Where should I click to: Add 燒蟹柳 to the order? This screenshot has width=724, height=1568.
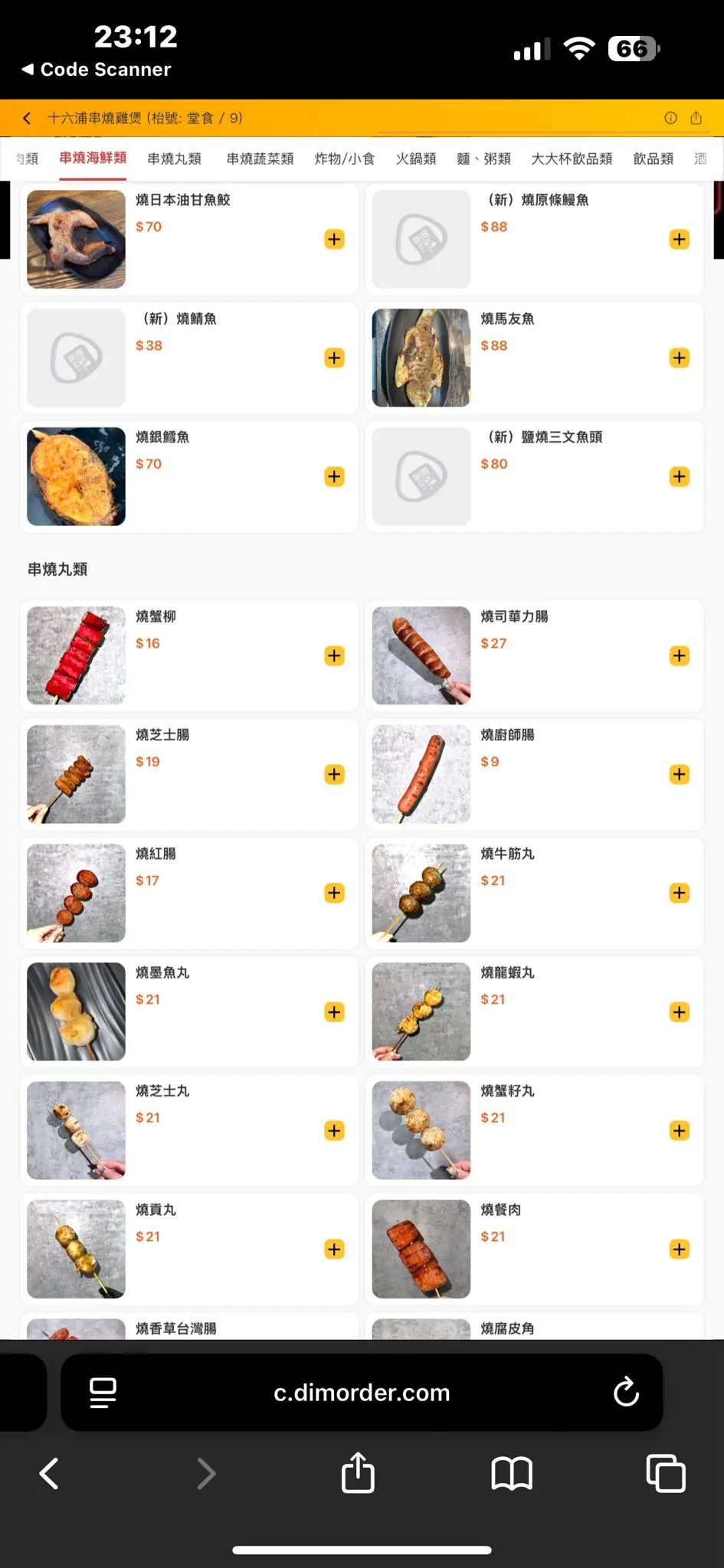click(334, 655)
